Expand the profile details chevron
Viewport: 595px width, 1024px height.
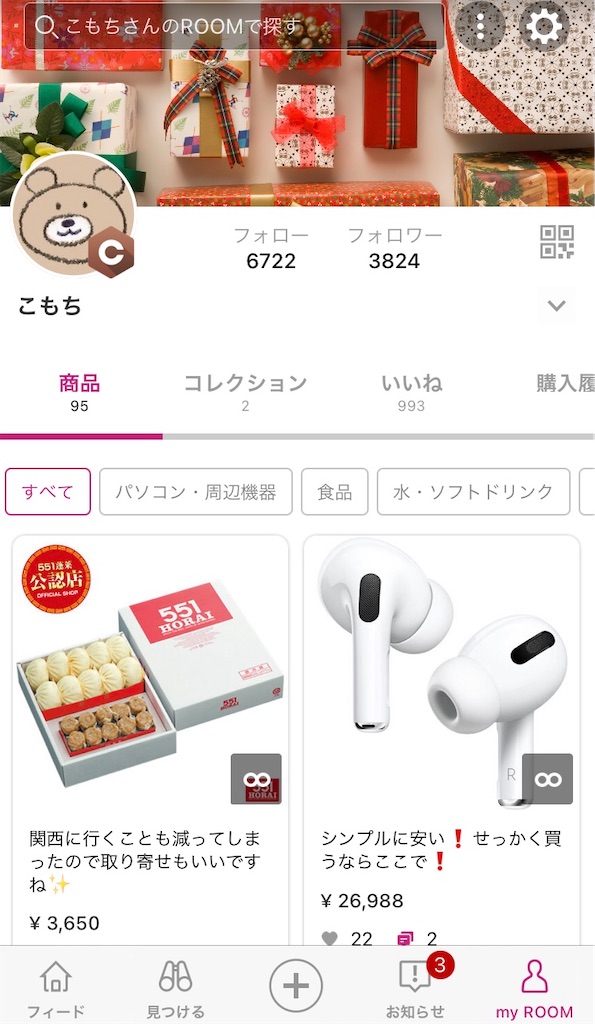tap(556, 306)
